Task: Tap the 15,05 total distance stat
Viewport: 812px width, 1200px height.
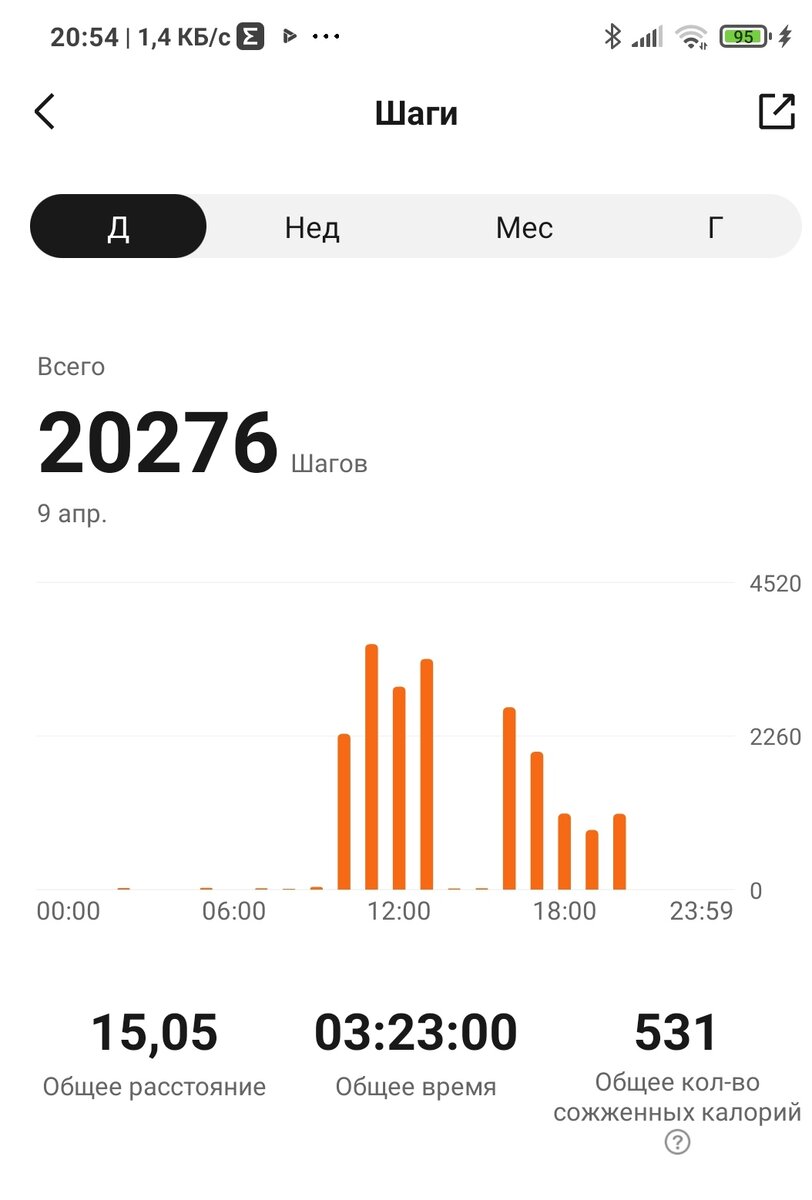Action: point(153,1032)
